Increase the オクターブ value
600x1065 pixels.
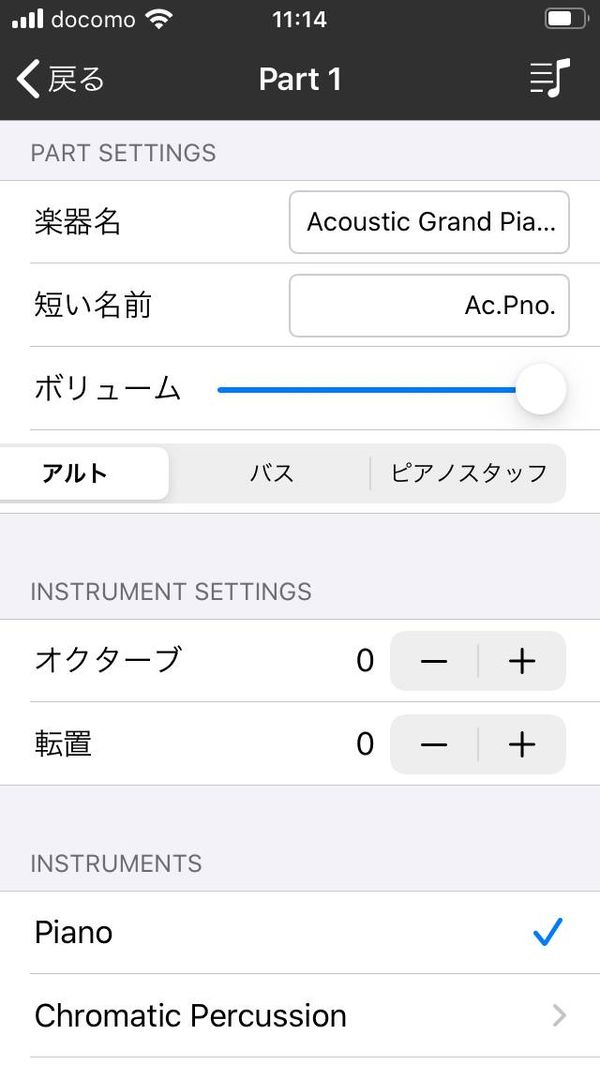522,662
